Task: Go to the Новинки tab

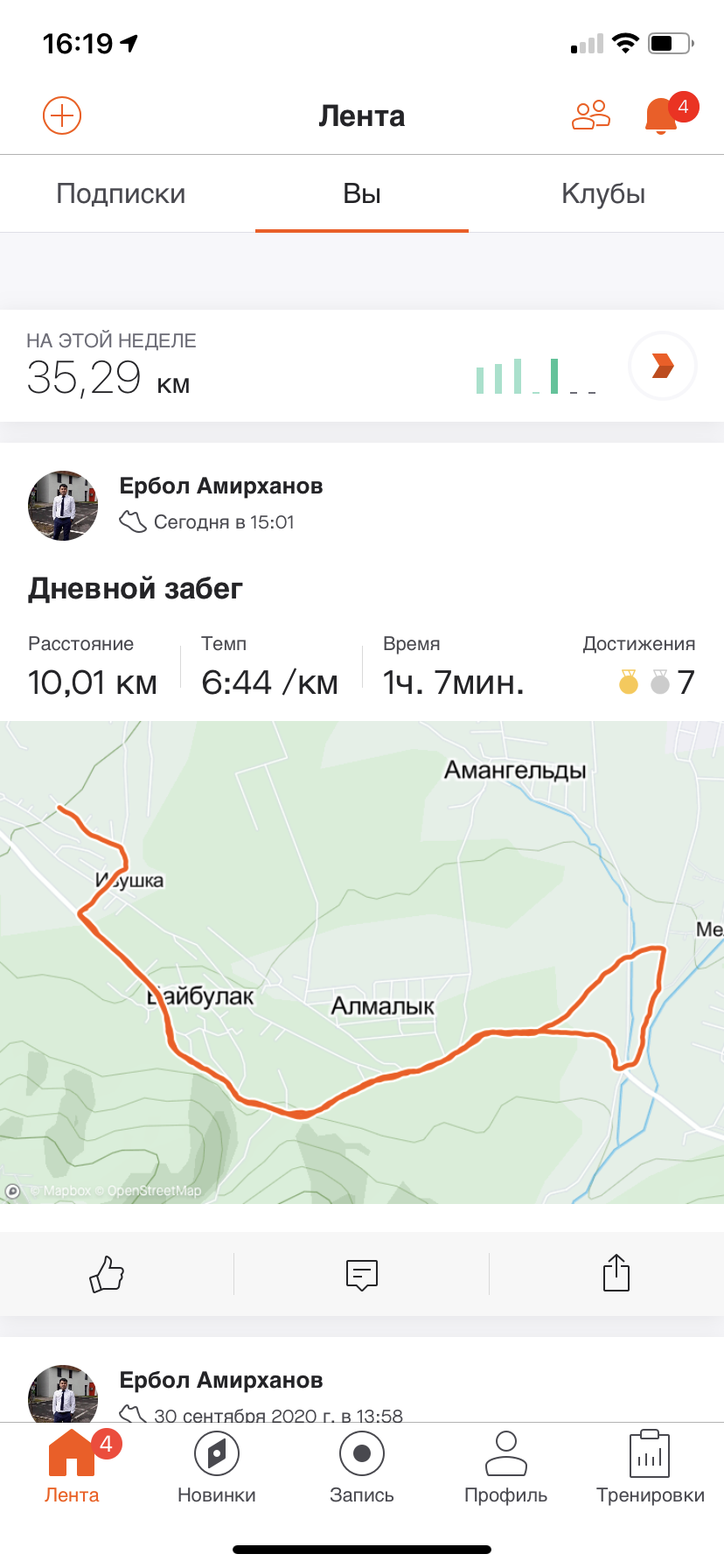Action: point(217,1465)
